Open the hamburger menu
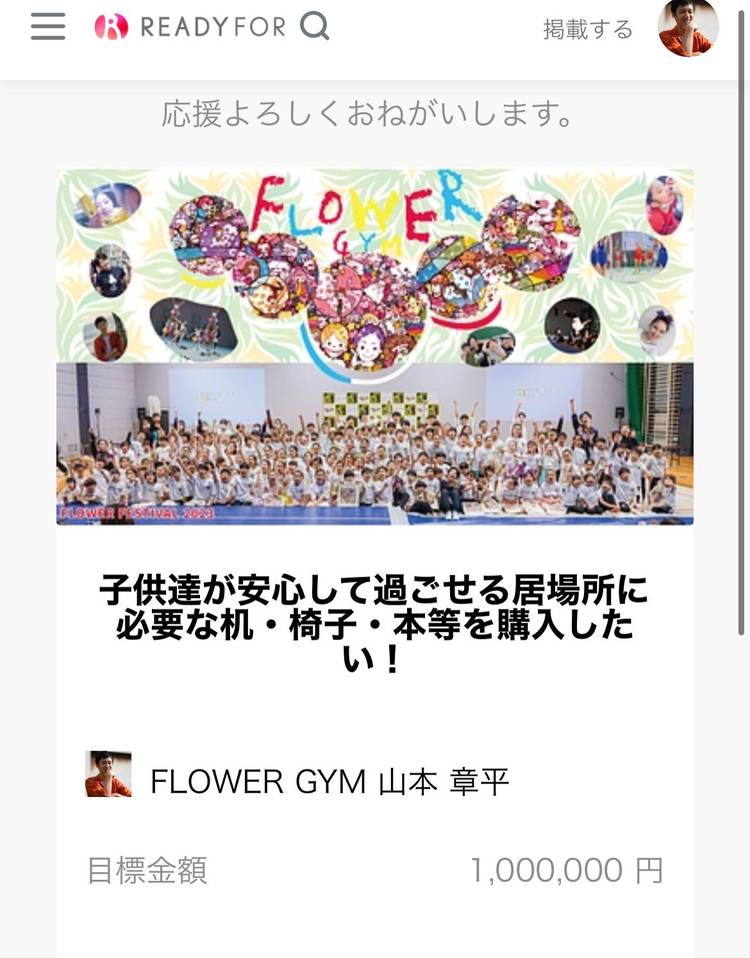Viewport: 750px width, 958px height. point(47,27)
